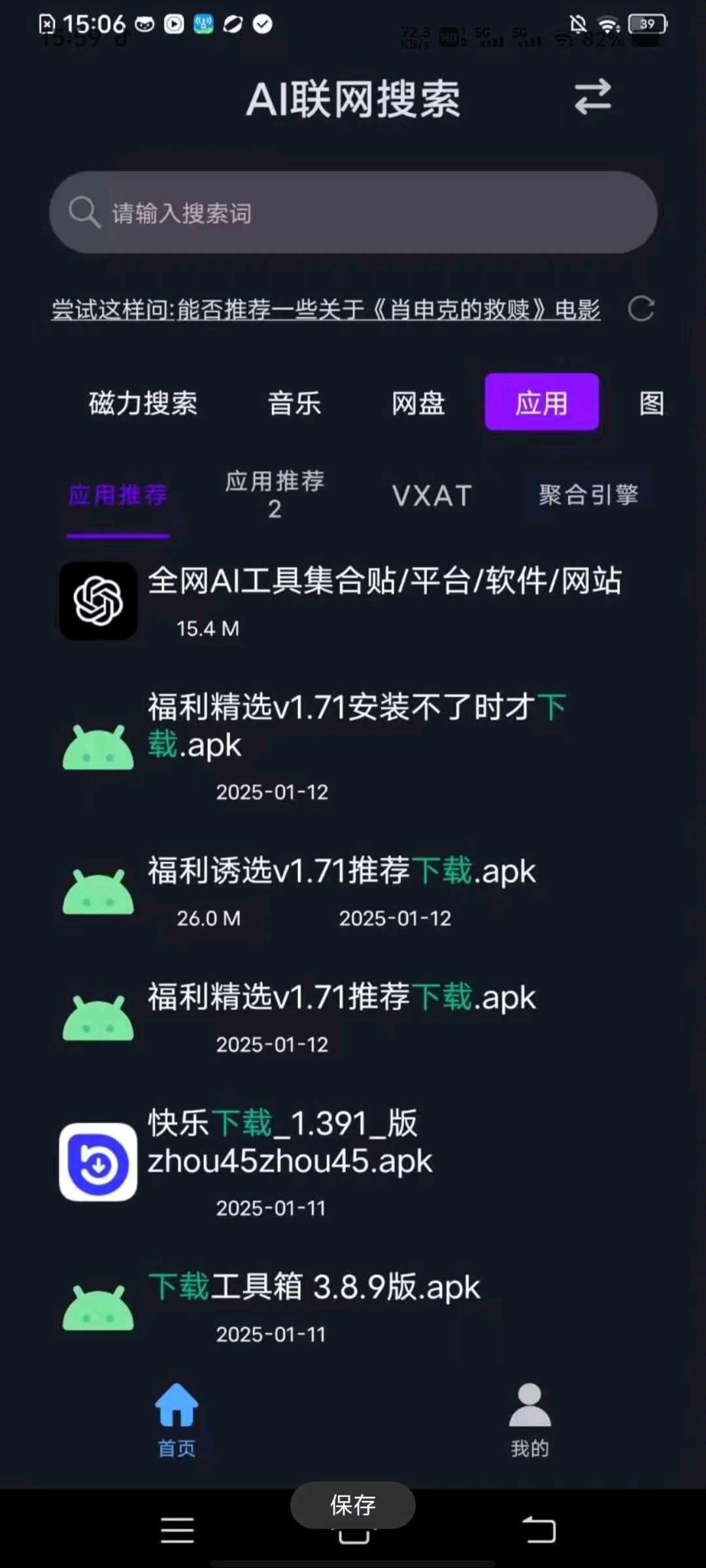706x1568 pixels.
Task: Switch to the VXAT sub-tab
Action: (x=431, y=495)
